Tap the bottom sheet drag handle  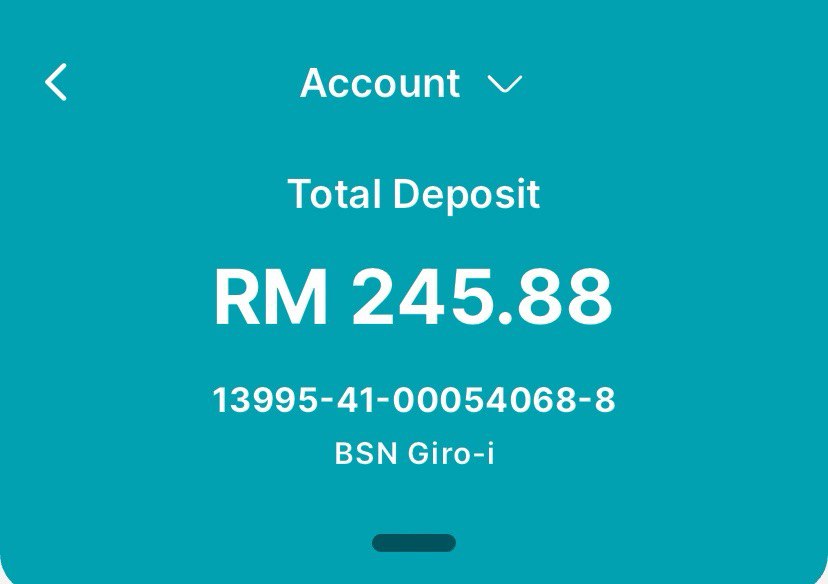[x=413, y=543]
